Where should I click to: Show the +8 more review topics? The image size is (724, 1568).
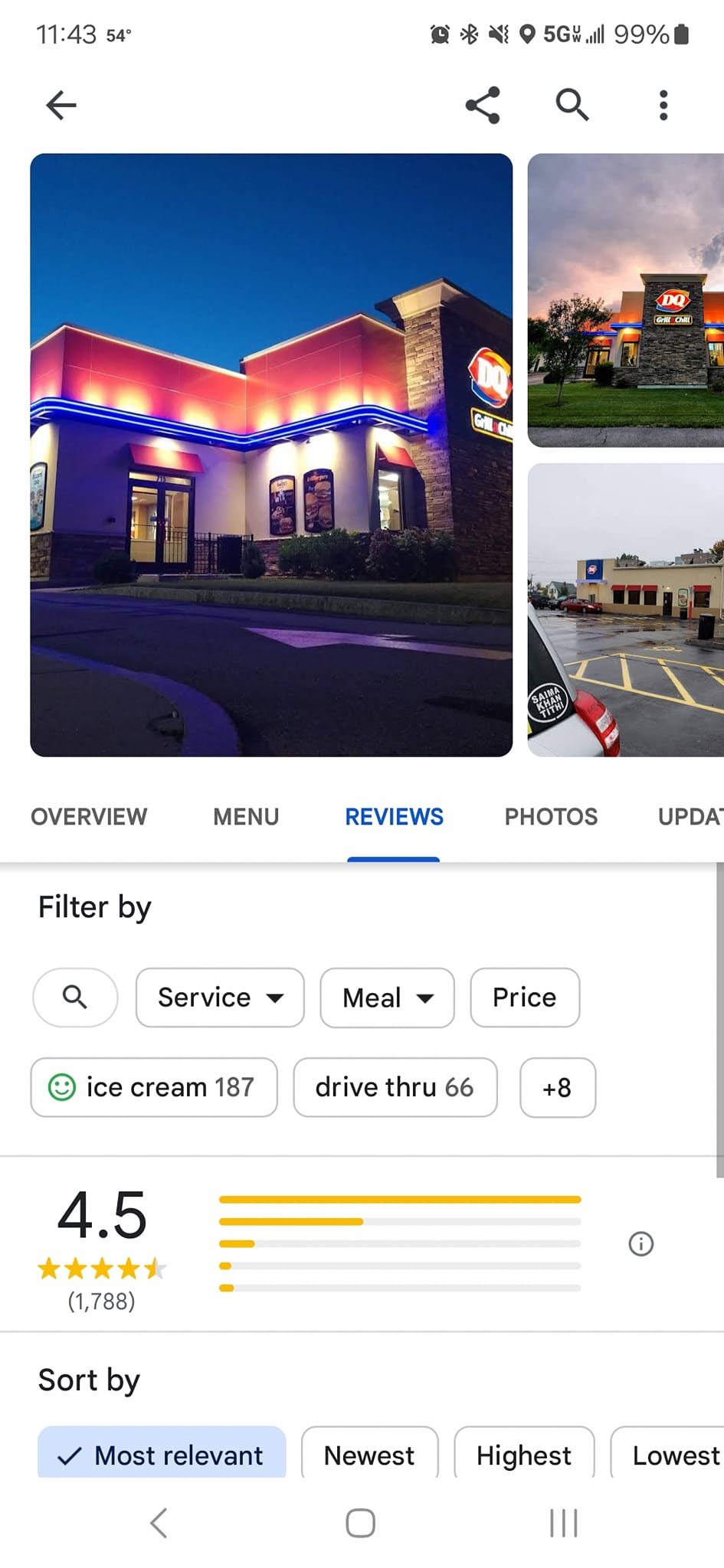click(x=557, y=1087)
